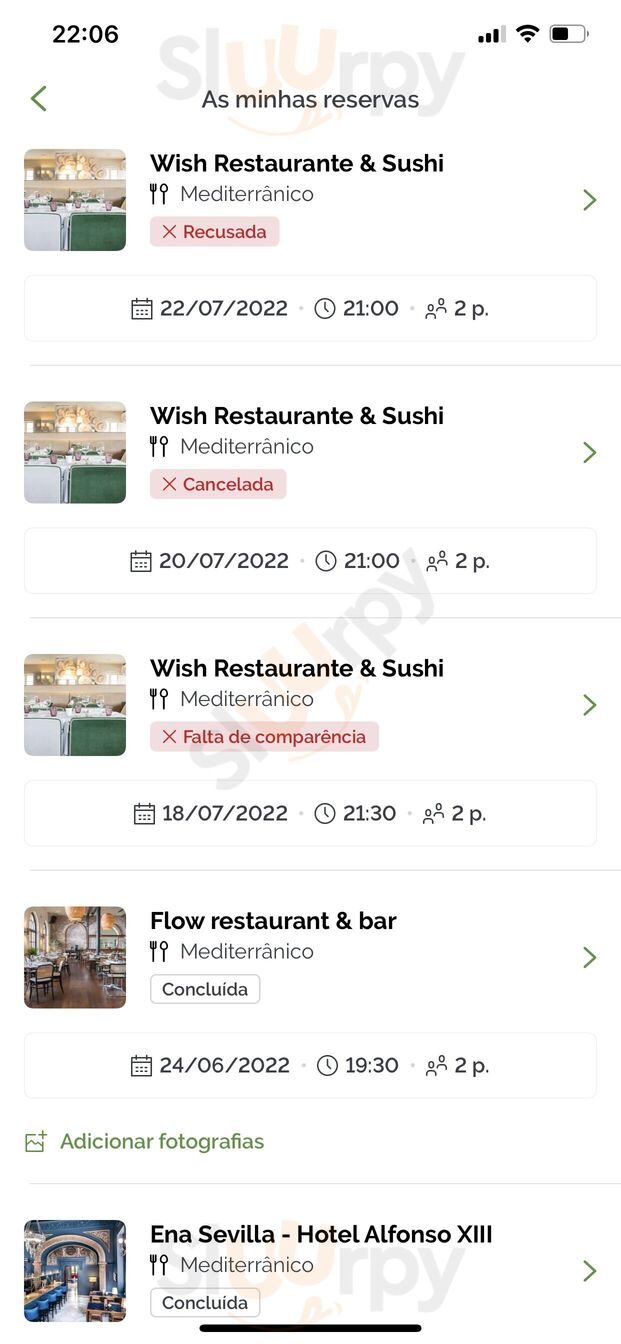Go back from As minhas reservas
This screenshot has height=1344, width=621.
click(39, 98)
